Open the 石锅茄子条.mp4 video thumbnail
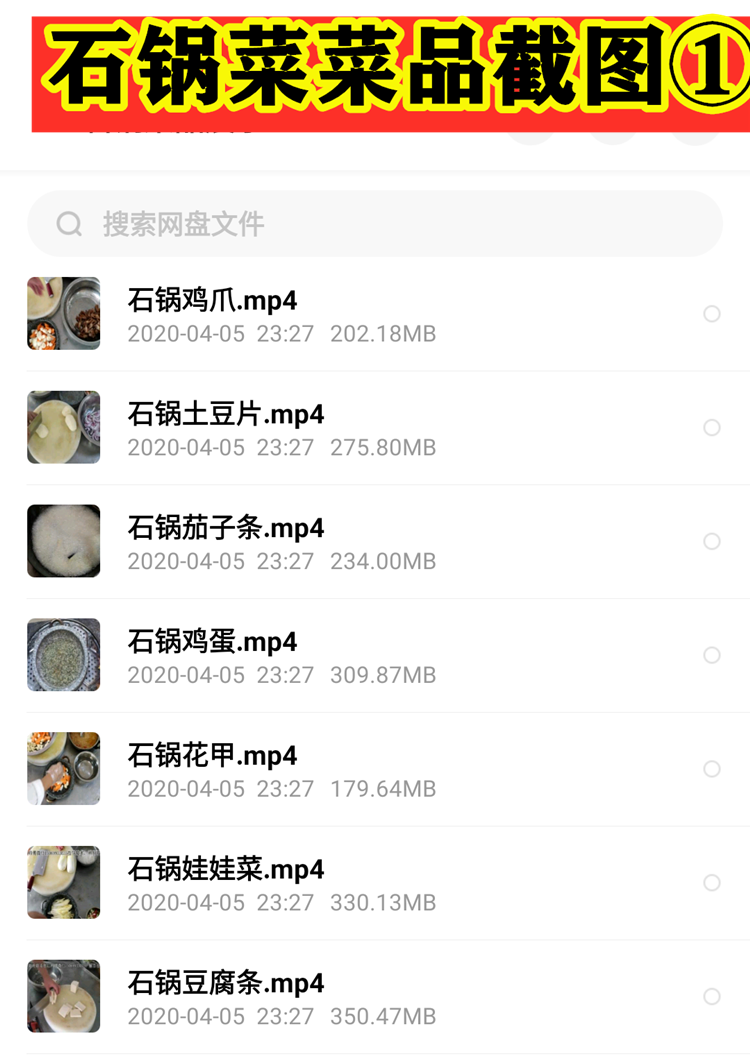 pyautogui.click(x=63, y=541)
